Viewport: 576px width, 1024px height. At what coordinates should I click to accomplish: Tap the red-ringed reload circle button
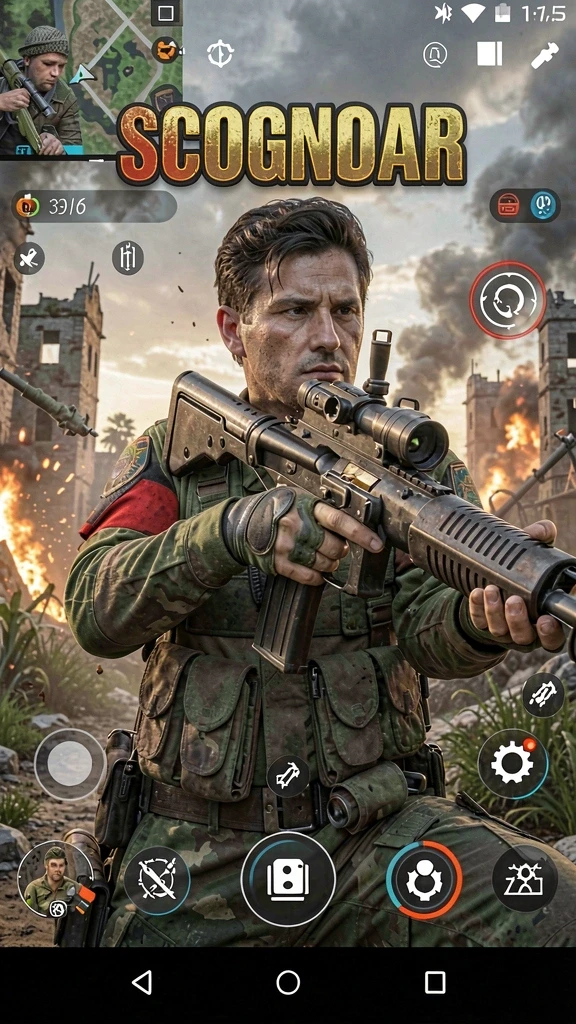(507, 300)
